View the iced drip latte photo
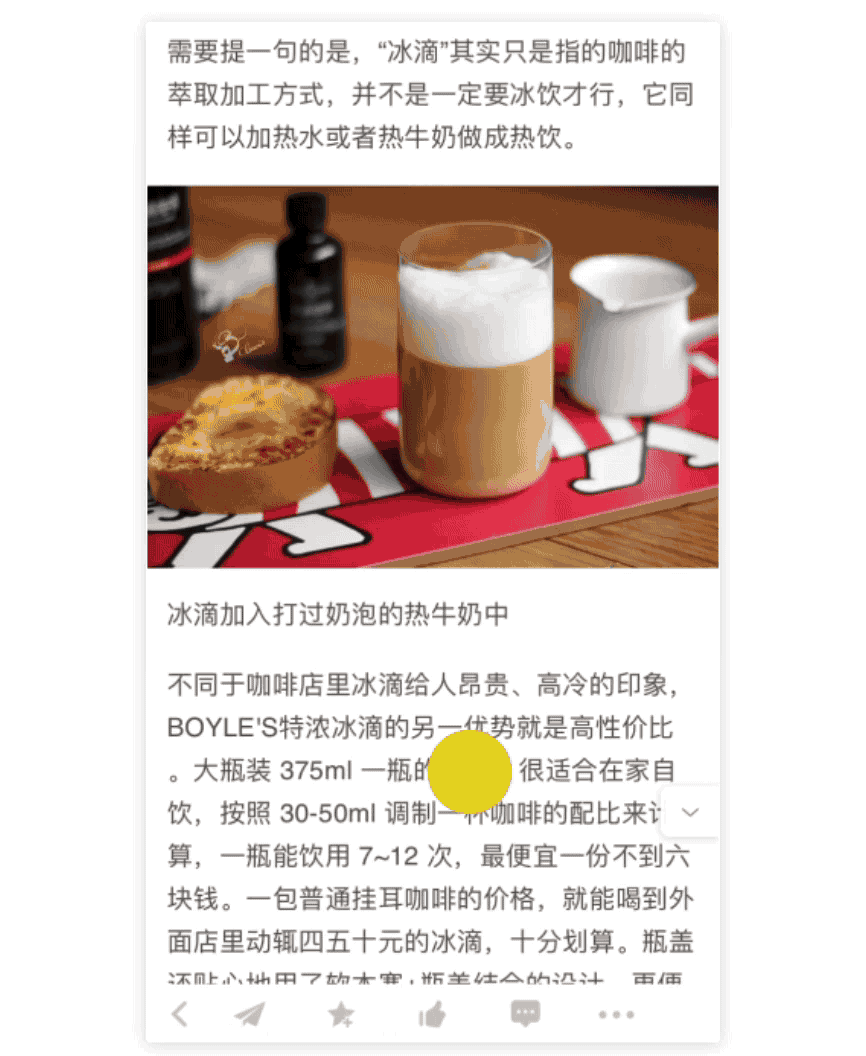 (433, 376)
